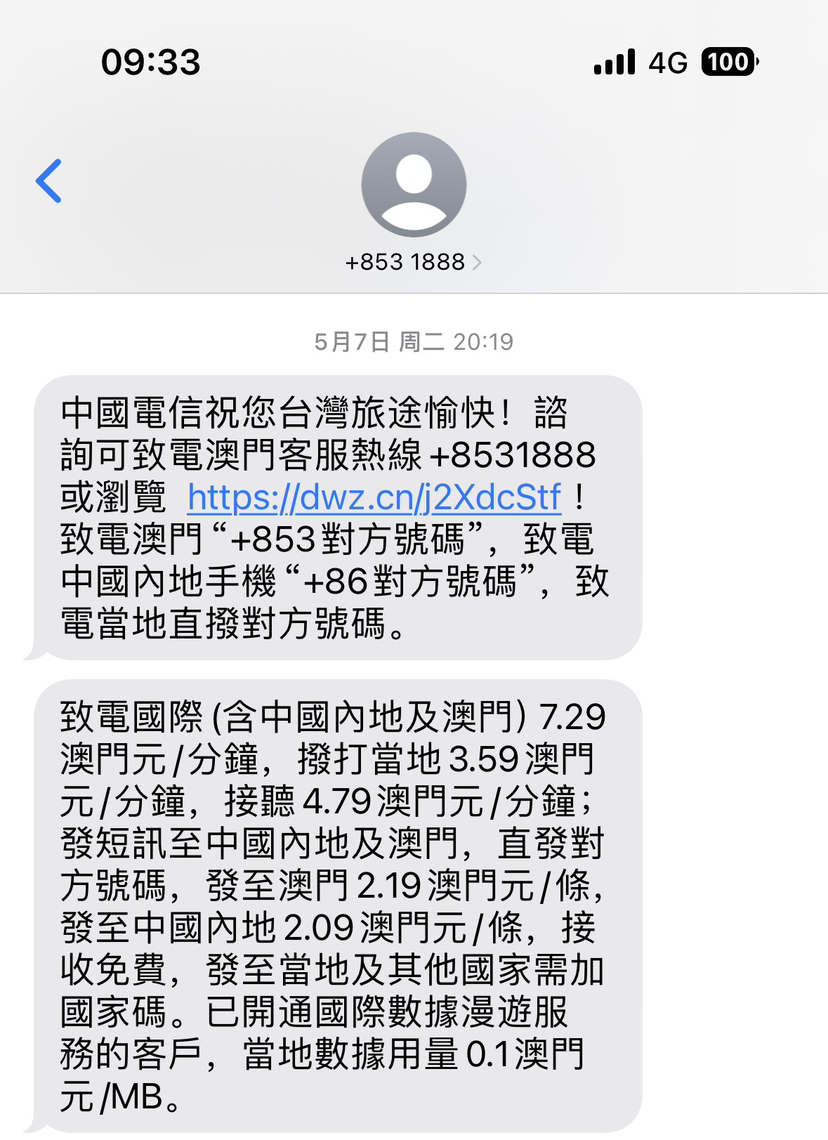Tap the battery level indicator

pyautogui.click(x=728, y=62)
